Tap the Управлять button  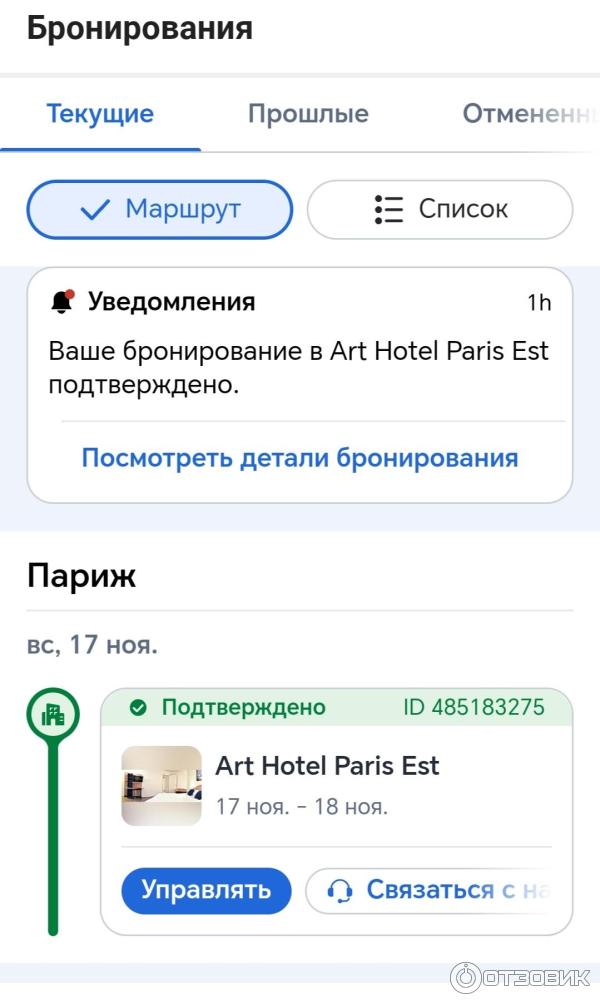point(206,890)
